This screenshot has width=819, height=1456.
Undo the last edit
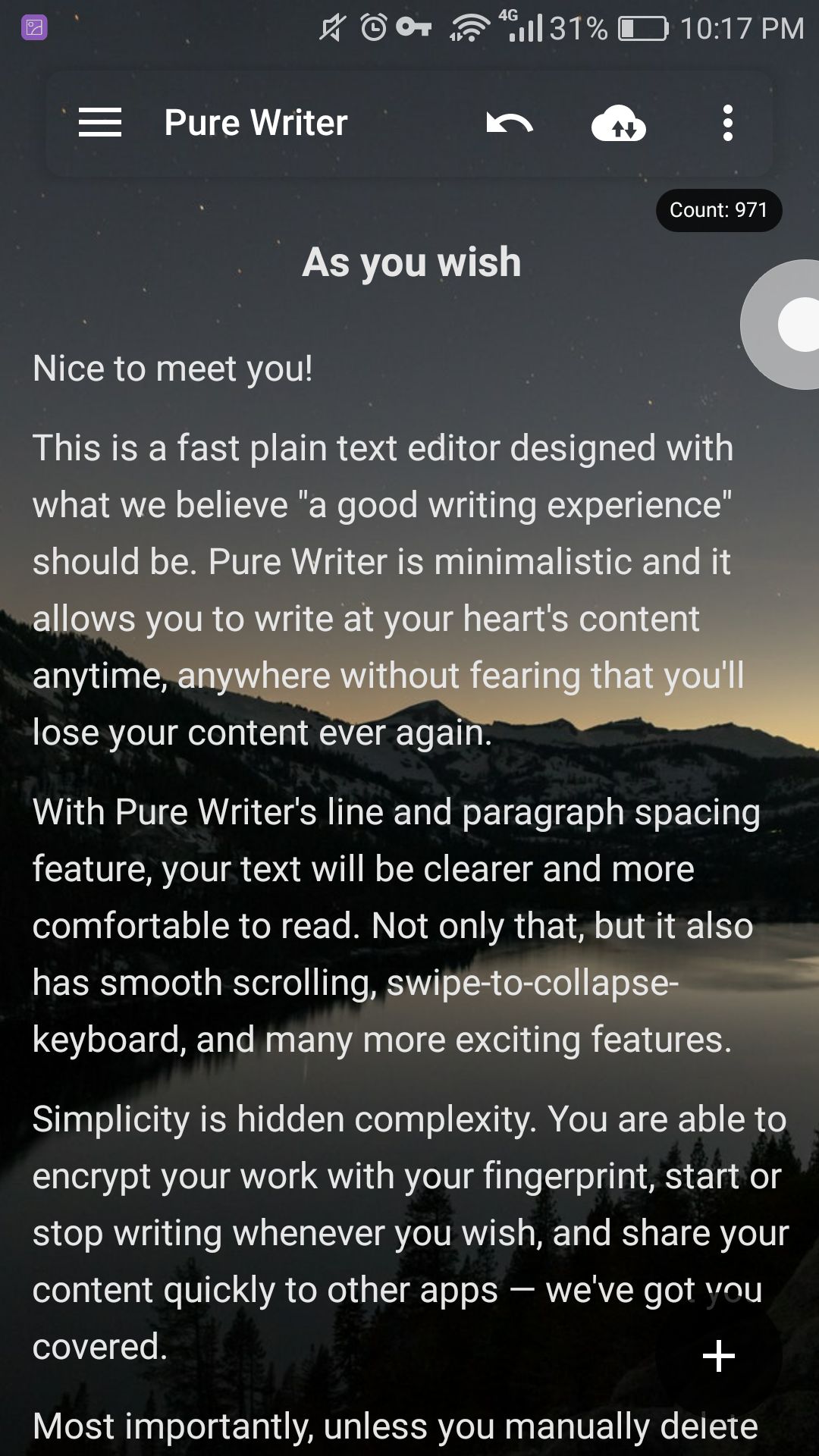(x=510, y=123)
